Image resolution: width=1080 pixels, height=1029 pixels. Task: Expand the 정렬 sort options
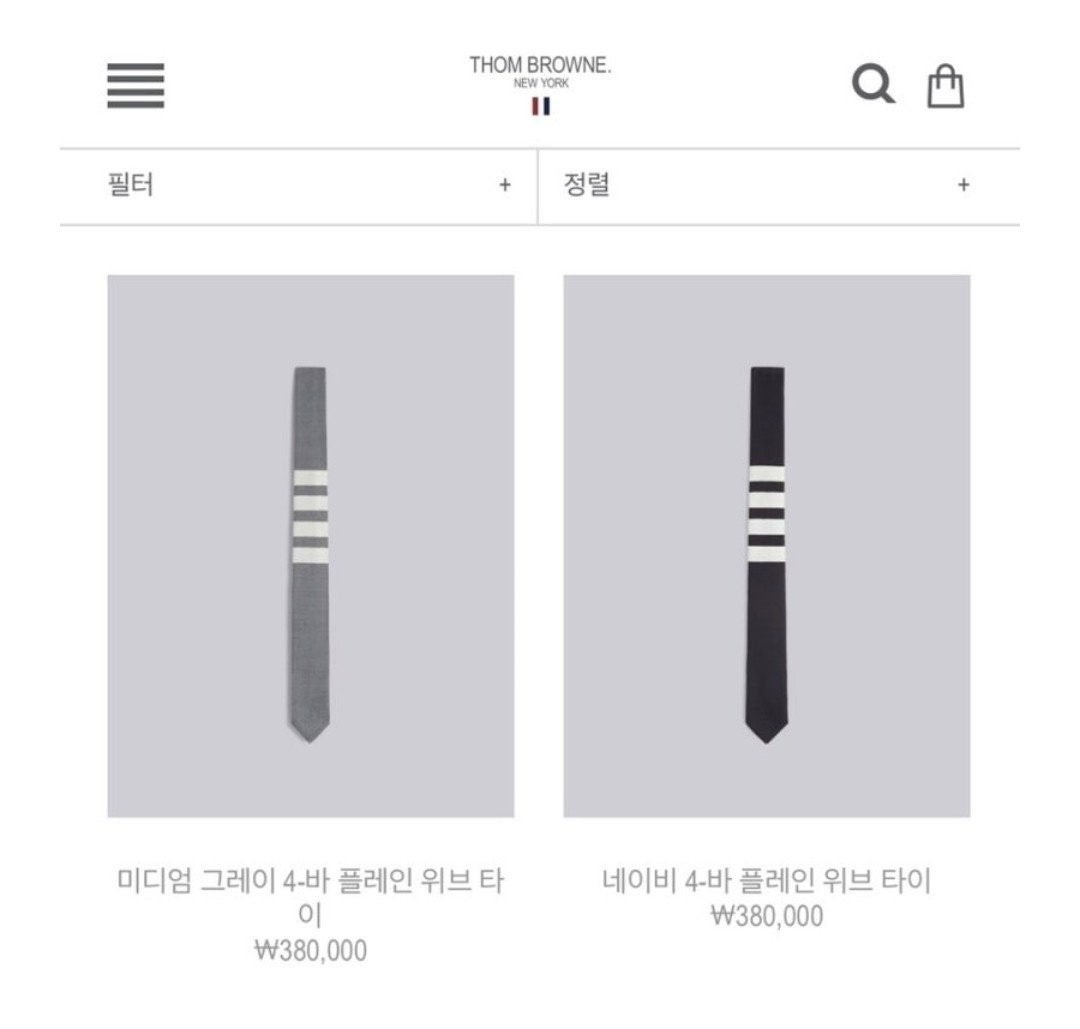pos(778,186)
